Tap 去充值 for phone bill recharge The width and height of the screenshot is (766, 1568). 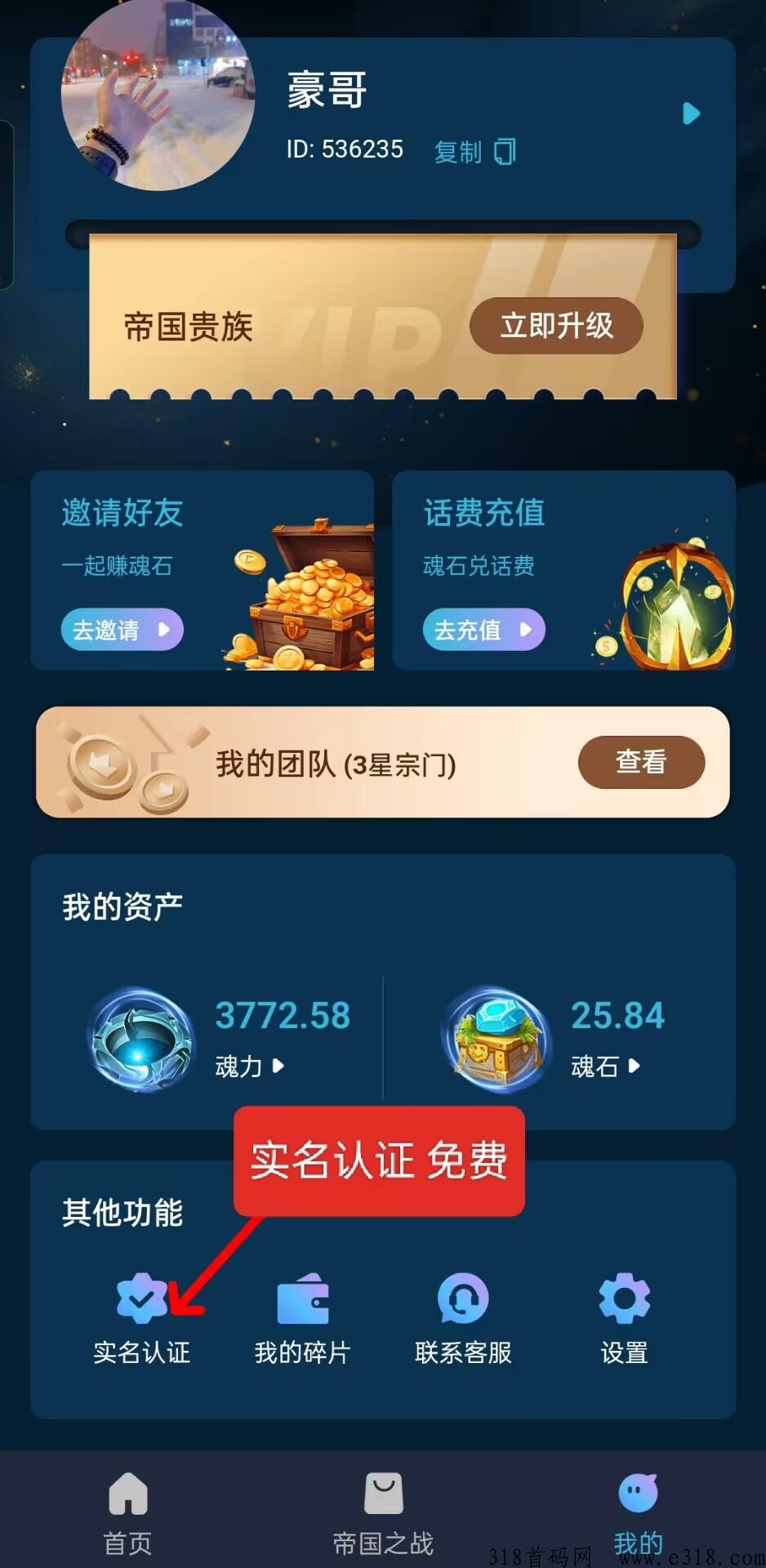point(483,630)
